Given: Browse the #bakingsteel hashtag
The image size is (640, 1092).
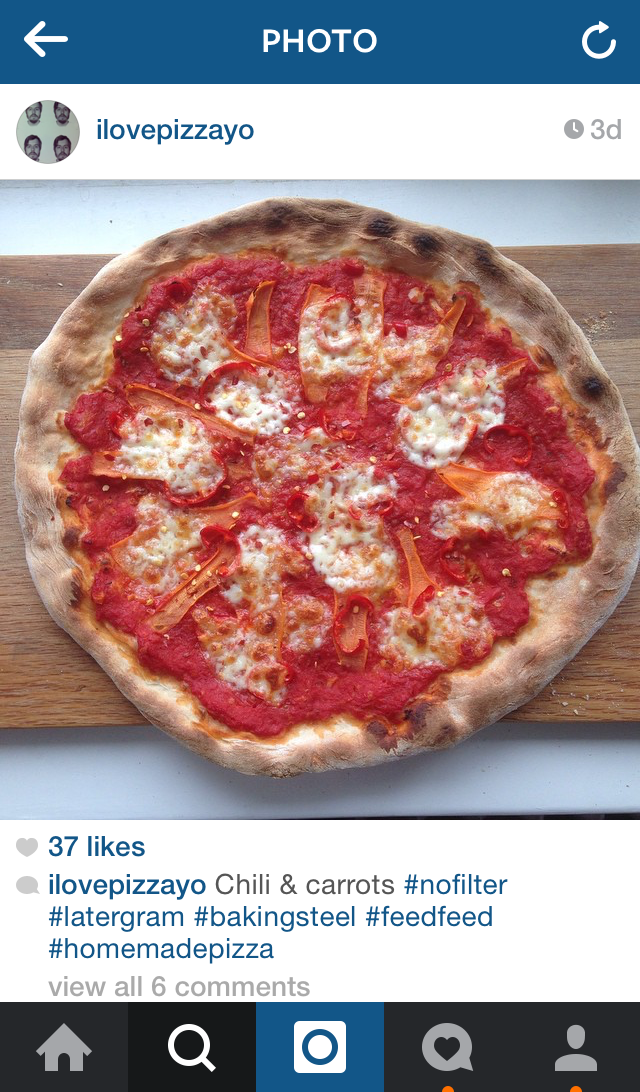Looking at the screenshot, I should pos(275,917).
